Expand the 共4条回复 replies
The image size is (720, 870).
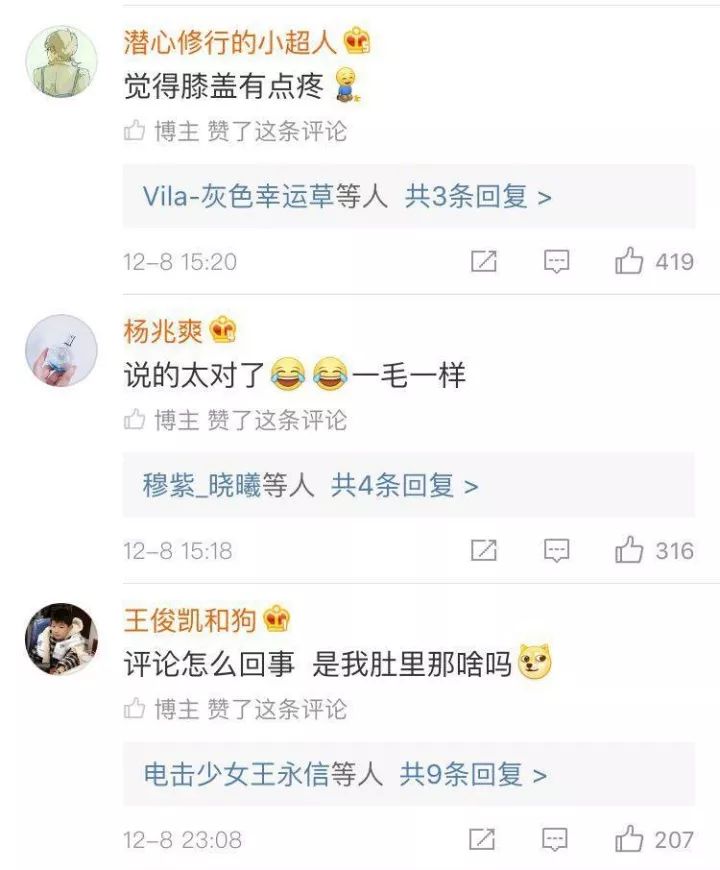click(405, 486)
